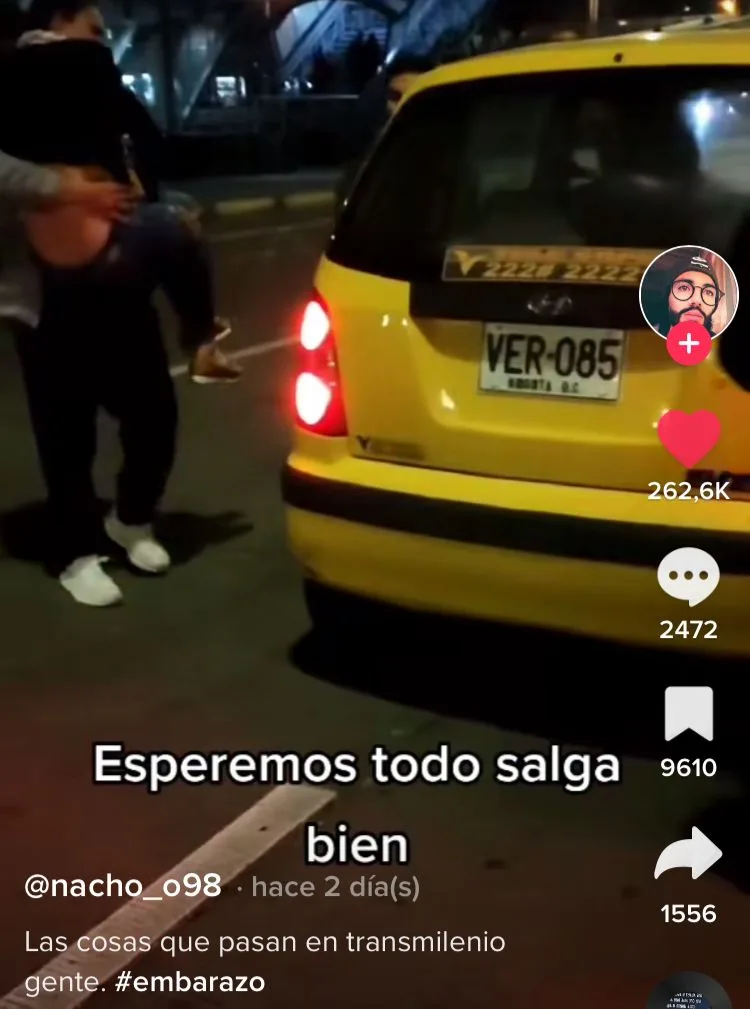Save this video to favorites
The height and width of the screenshot is (1009, 750).
tap(688, 714)
